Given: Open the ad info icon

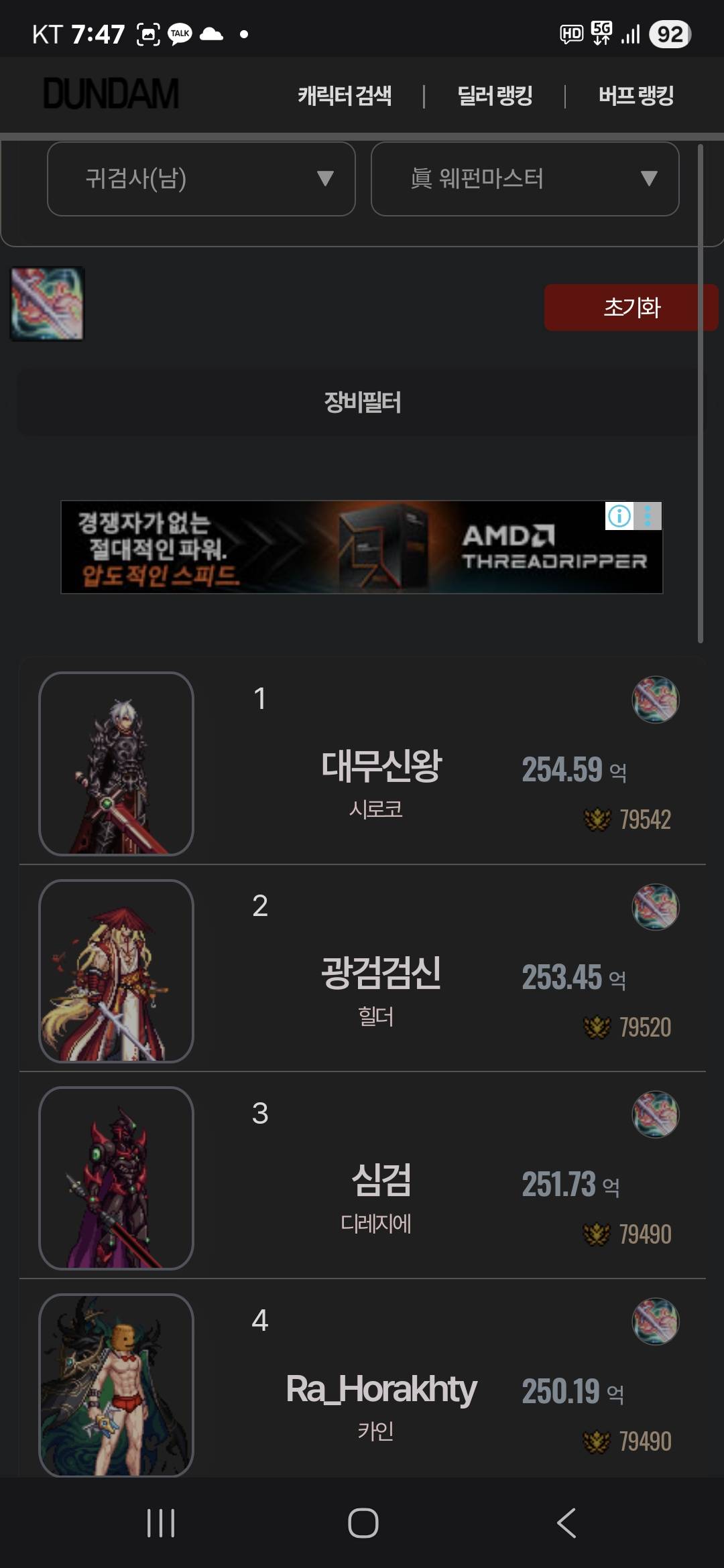Looking at the screenshot, I should [x=619, y=516].
